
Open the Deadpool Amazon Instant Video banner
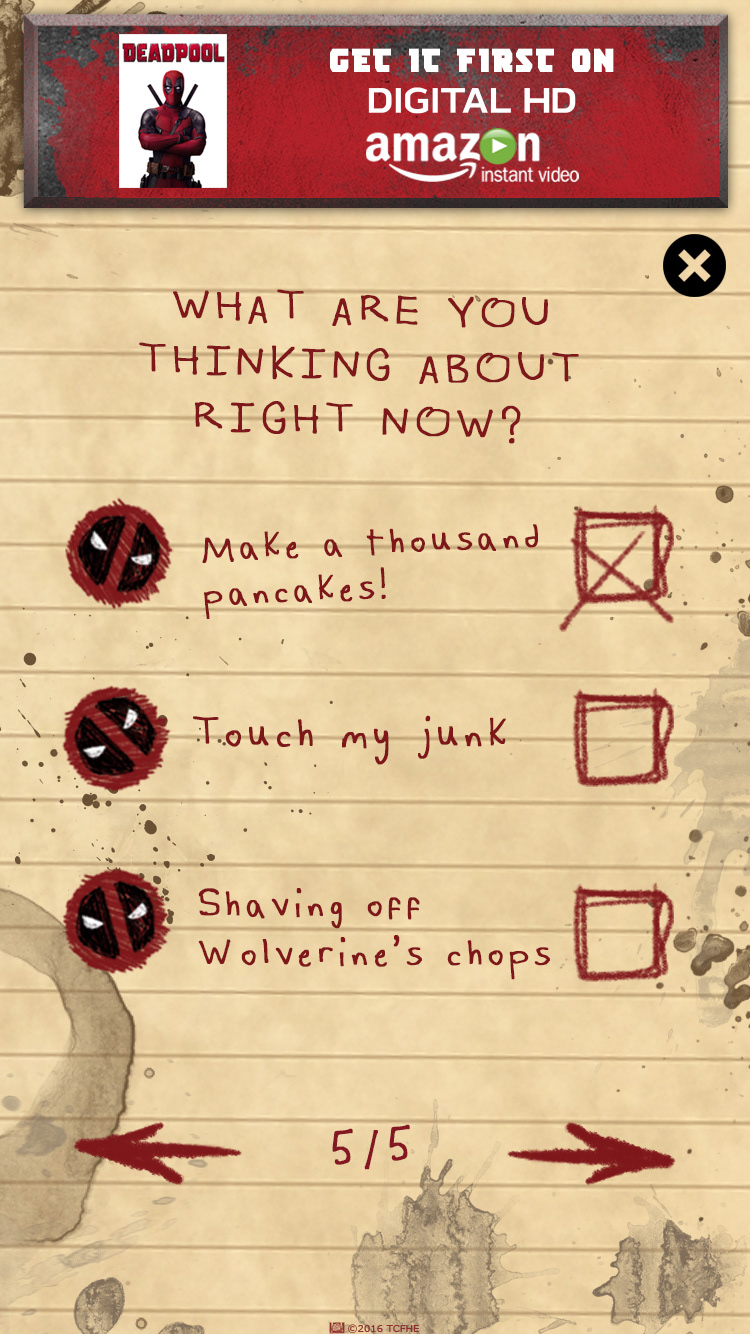click(375, 111)
